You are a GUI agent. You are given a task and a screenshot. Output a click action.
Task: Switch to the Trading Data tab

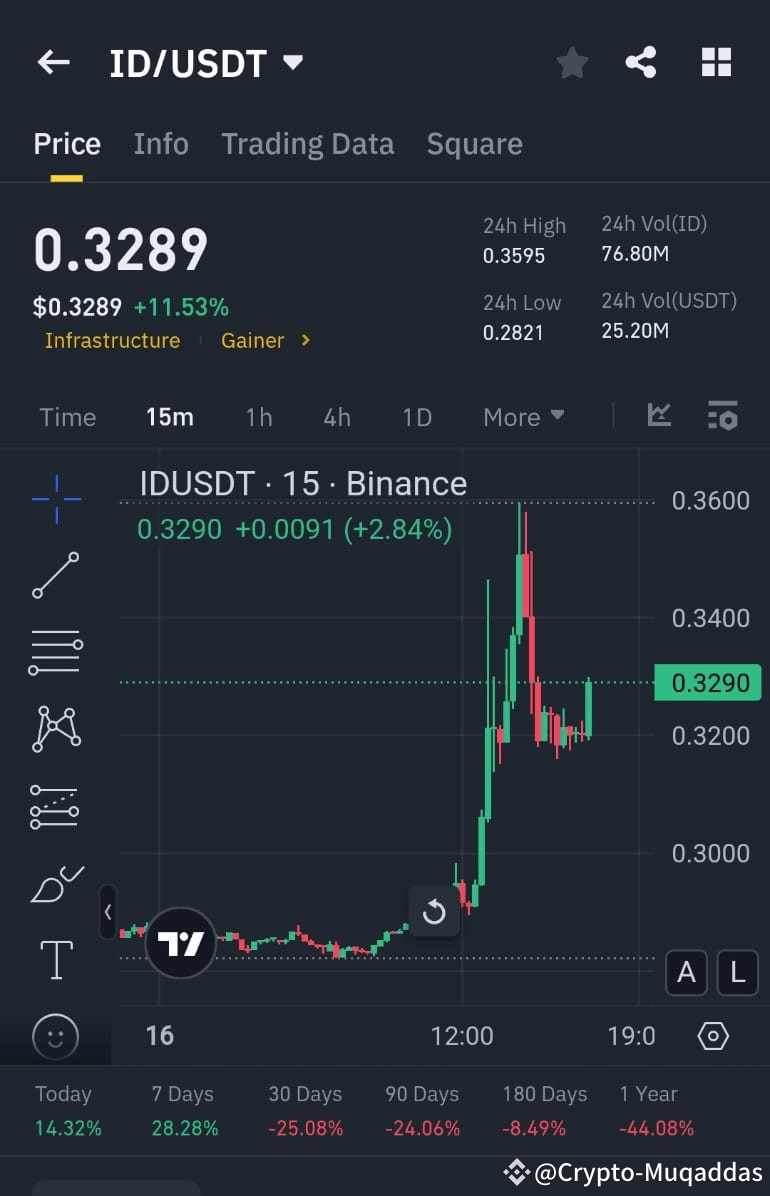click(307, 144)
